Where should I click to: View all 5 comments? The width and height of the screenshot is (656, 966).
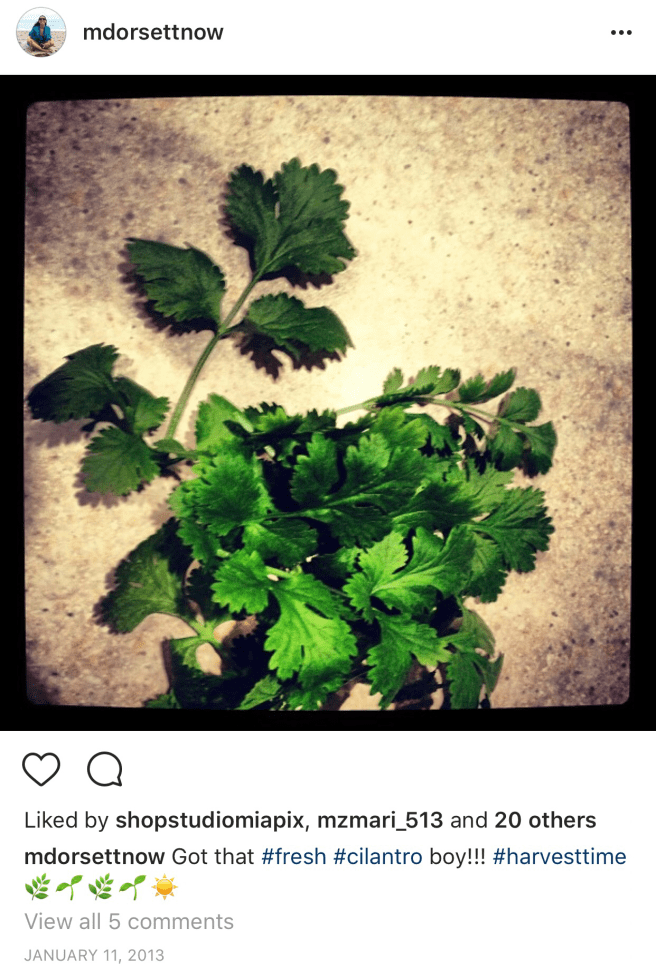pyautogui.click(x=129, y=922)
